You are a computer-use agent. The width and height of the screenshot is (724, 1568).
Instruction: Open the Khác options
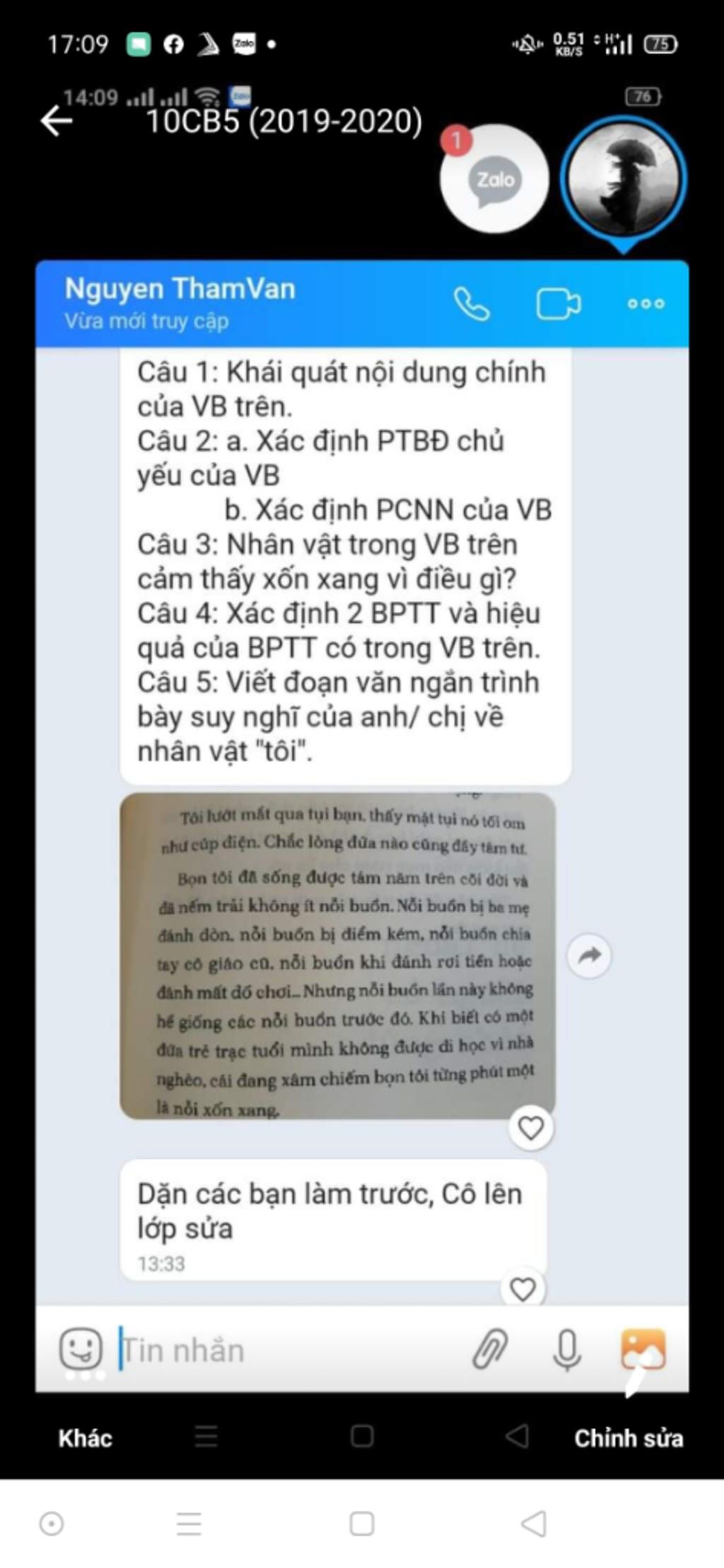pyautogui.click(x=85, y=1438)
